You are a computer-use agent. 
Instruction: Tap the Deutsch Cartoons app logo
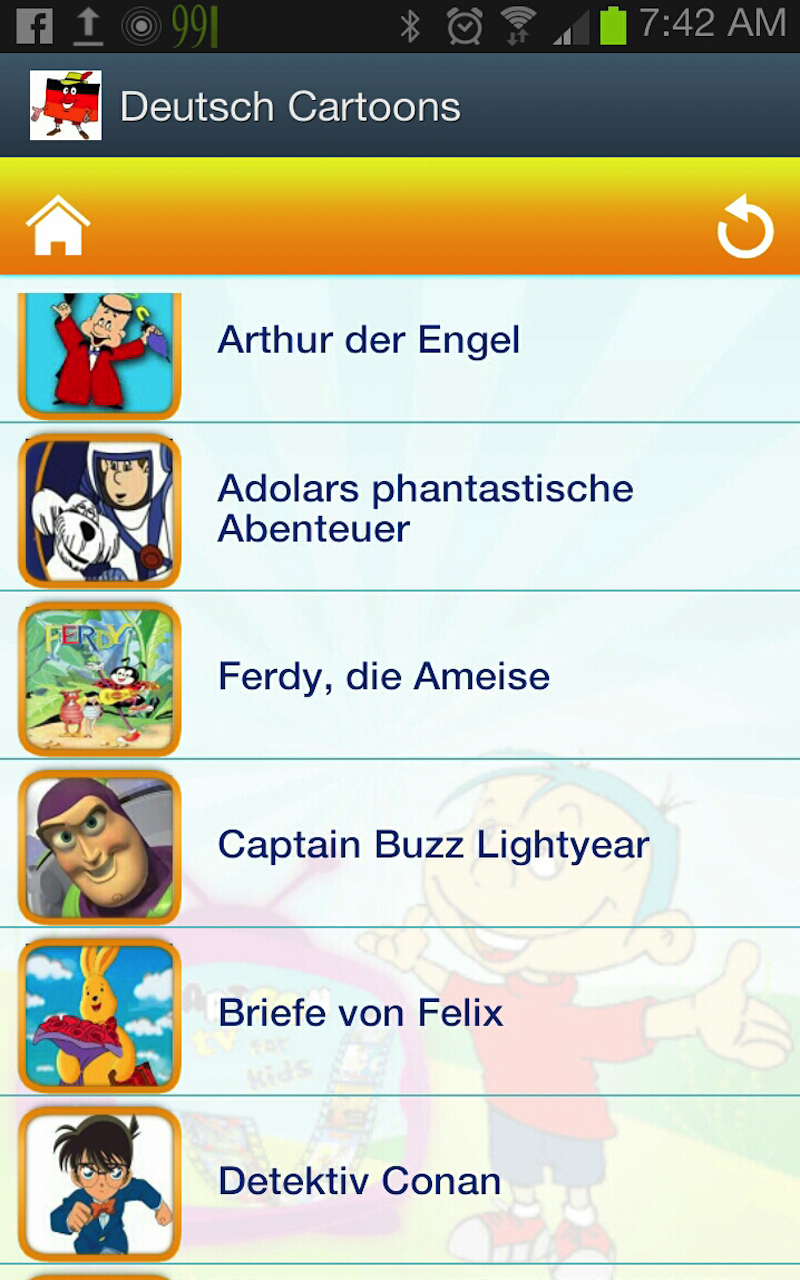65,104
